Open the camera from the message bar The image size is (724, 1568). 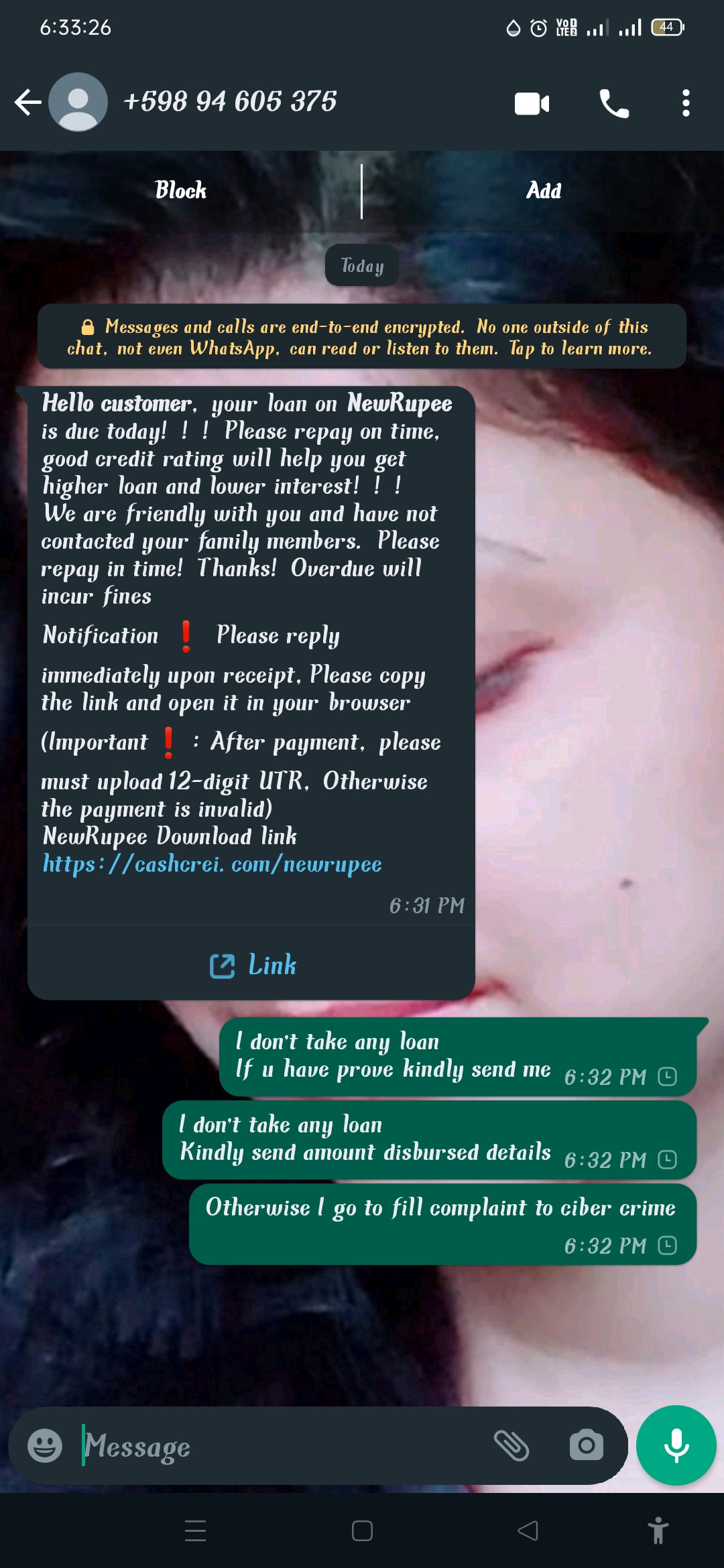(586, 1445)
